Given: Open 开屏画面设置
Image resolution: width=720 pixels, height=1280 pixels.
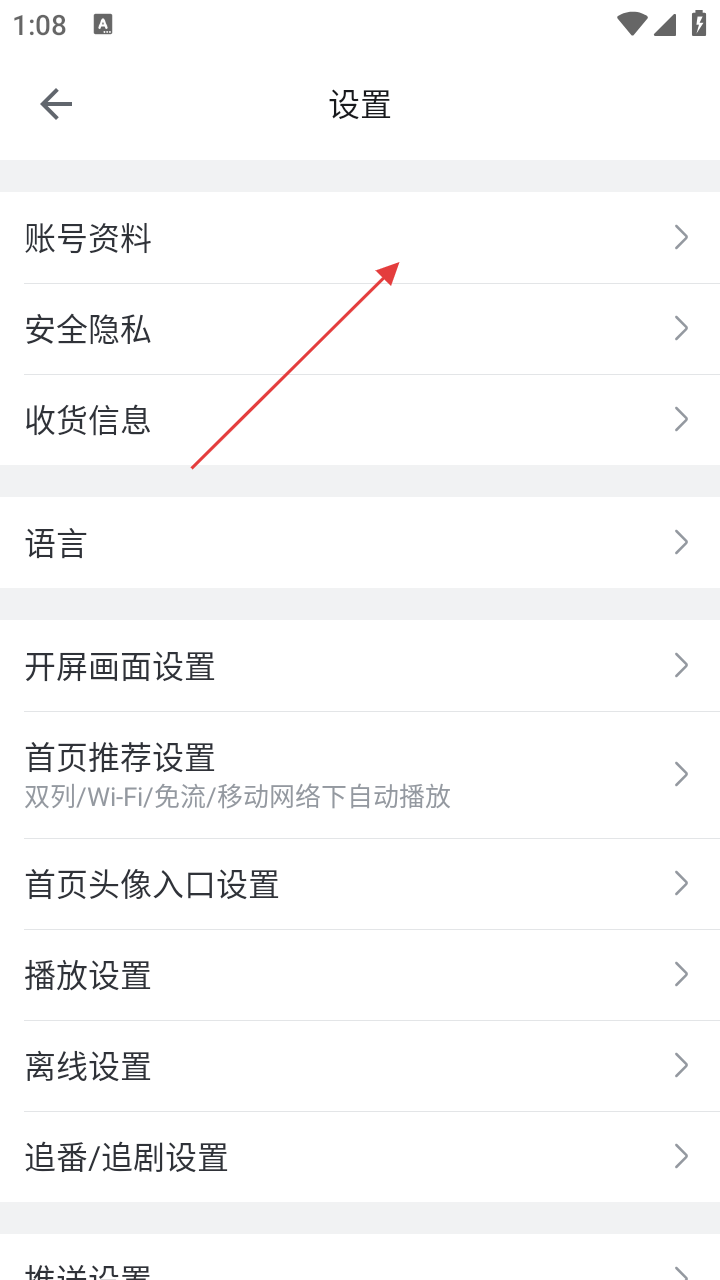Looking at the screenshot, I should point(360,666).
